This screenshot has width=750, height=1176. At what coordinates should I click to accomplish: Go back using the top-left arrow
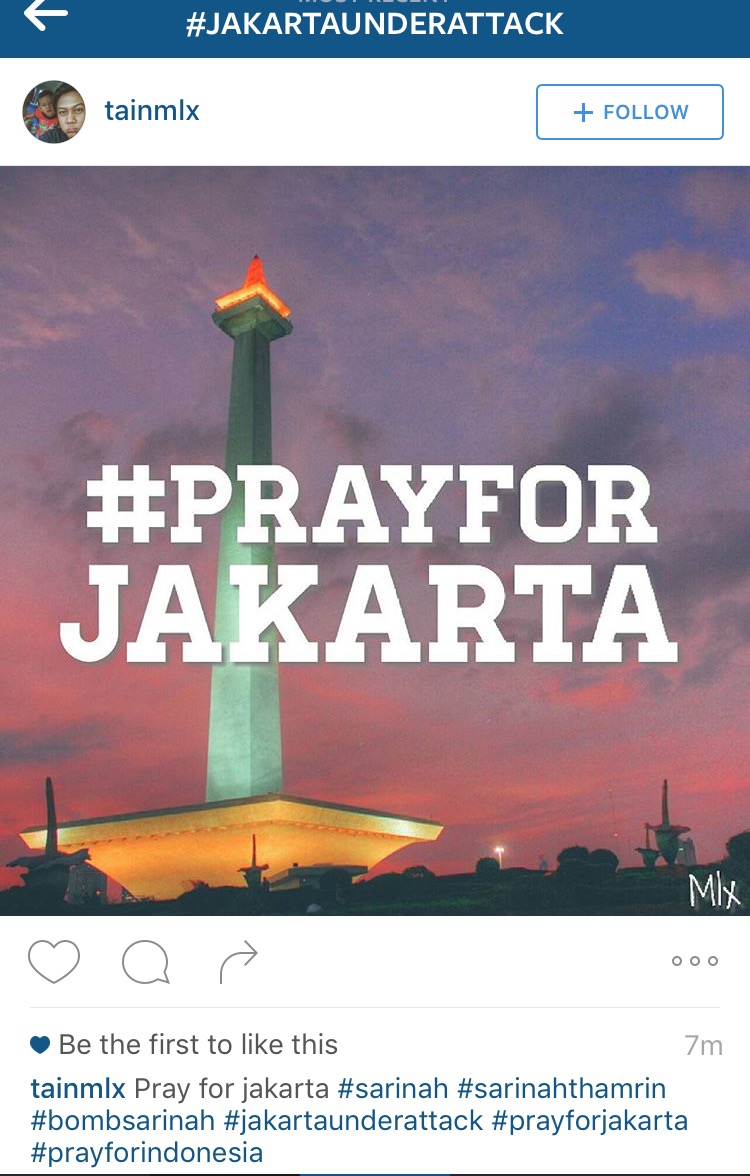pyautogui.click(x=46, y=14)
